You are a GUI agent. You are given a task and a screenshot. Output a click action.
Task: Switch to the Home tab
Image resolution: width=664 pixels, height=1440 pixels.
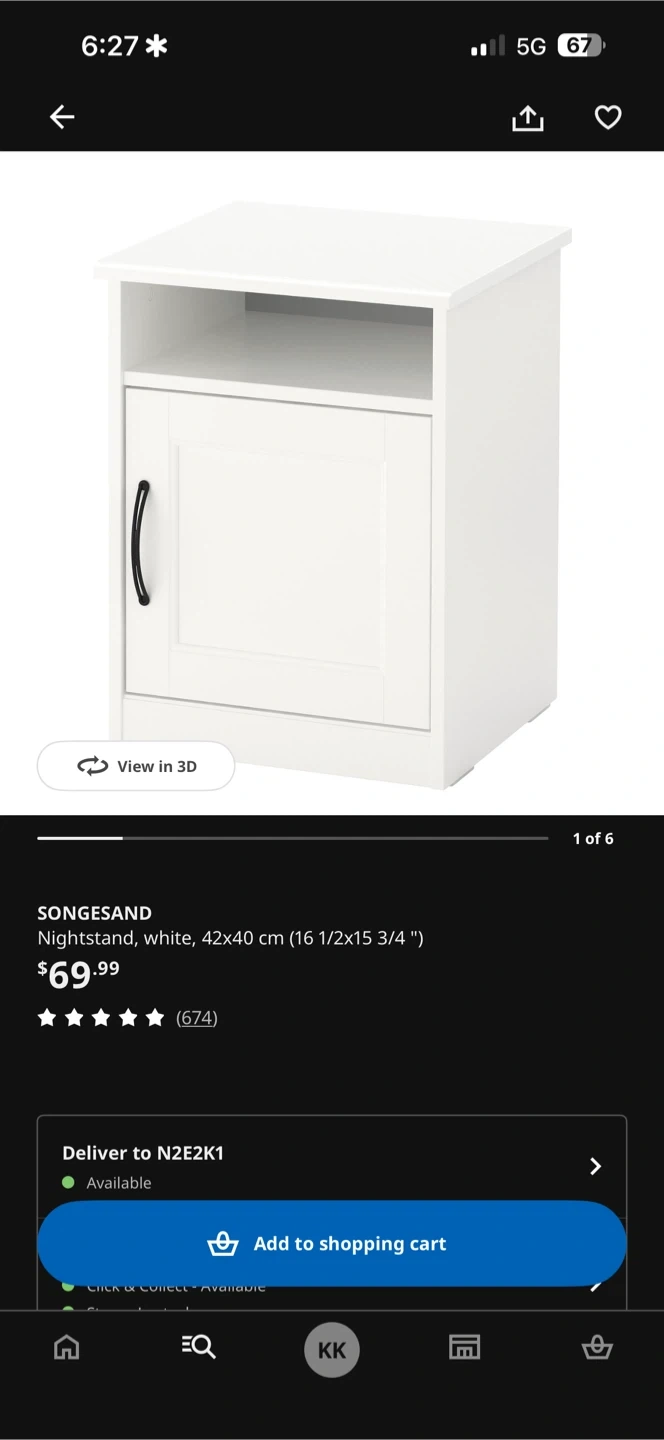tap(66, 1348)
